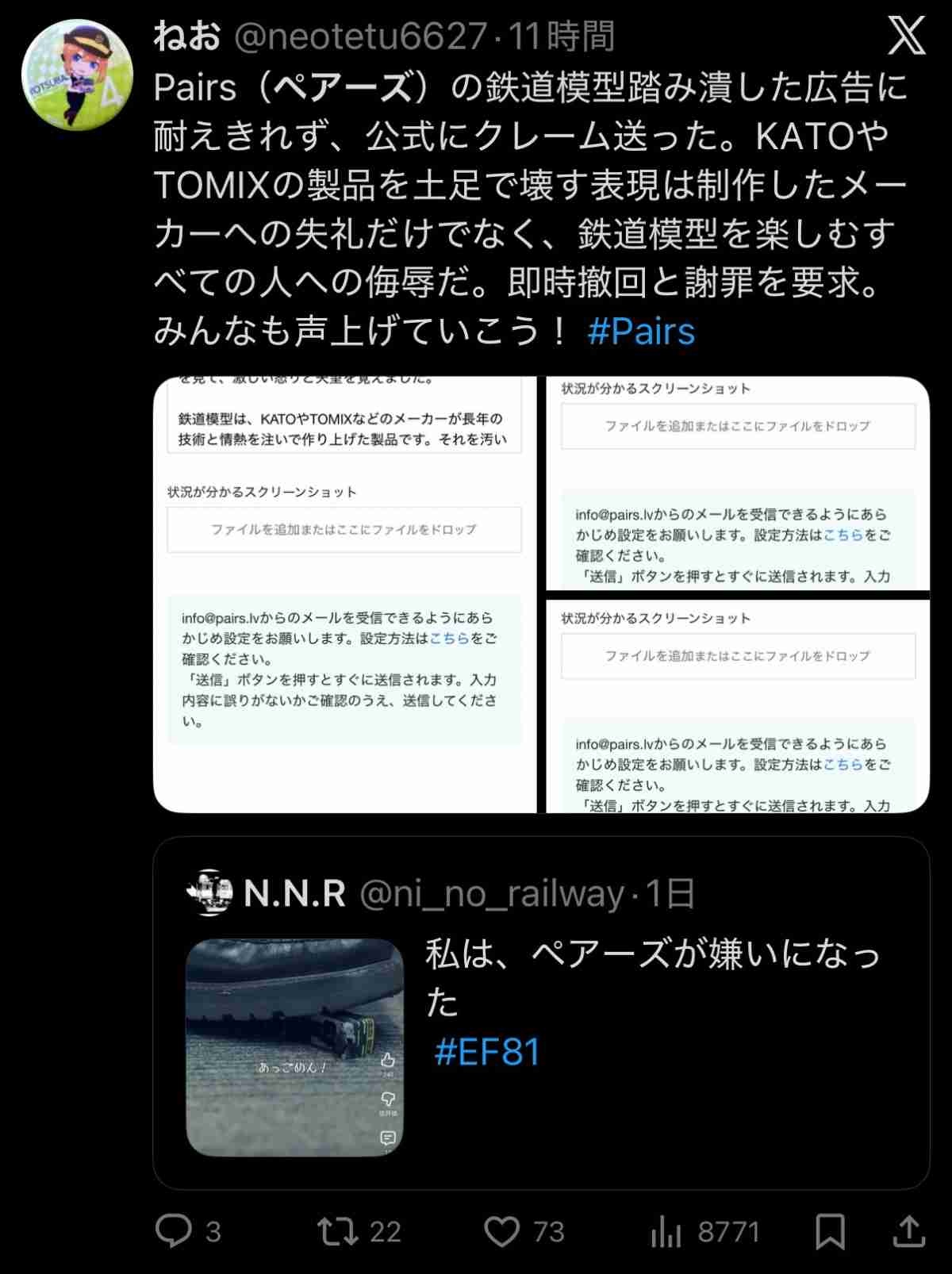Screen dimensions: 952x1274
Task: Open ねお's profile picture
Action: 77,75
